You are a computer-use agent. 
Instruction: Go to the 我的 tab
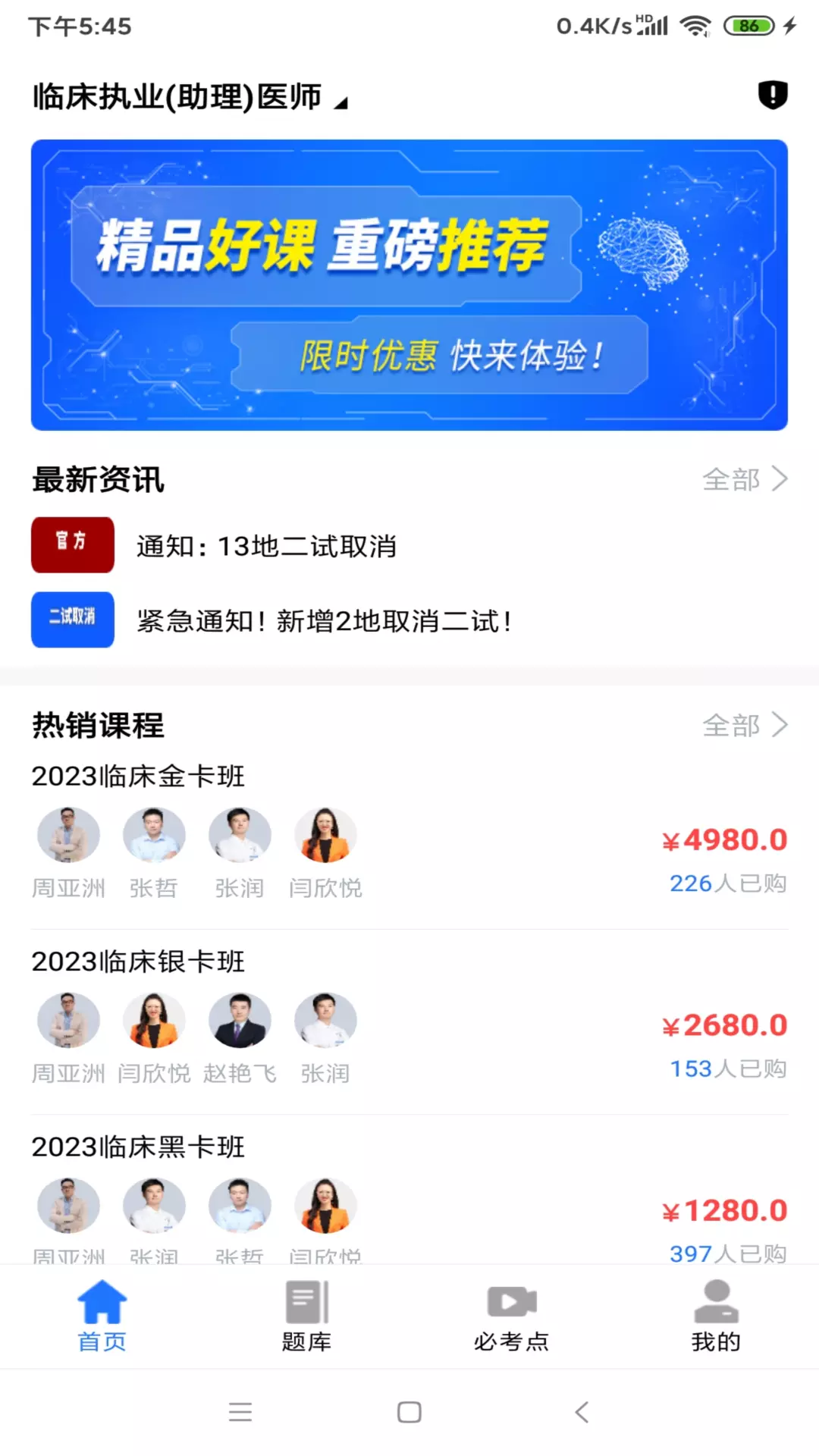click(x=716, y=1316)
